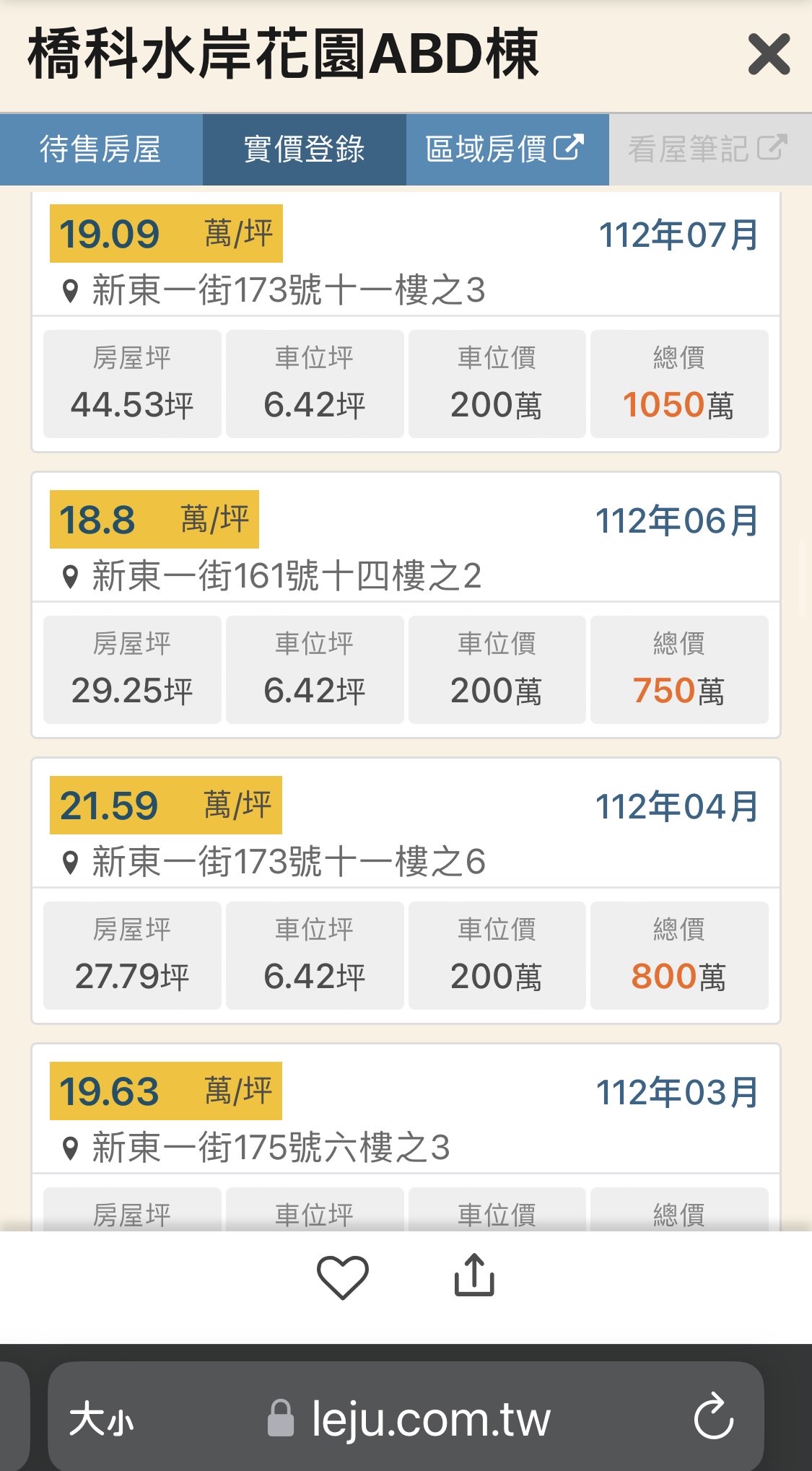Close the 橋科水岸花園ABD棟 panel

coord(769,54)
